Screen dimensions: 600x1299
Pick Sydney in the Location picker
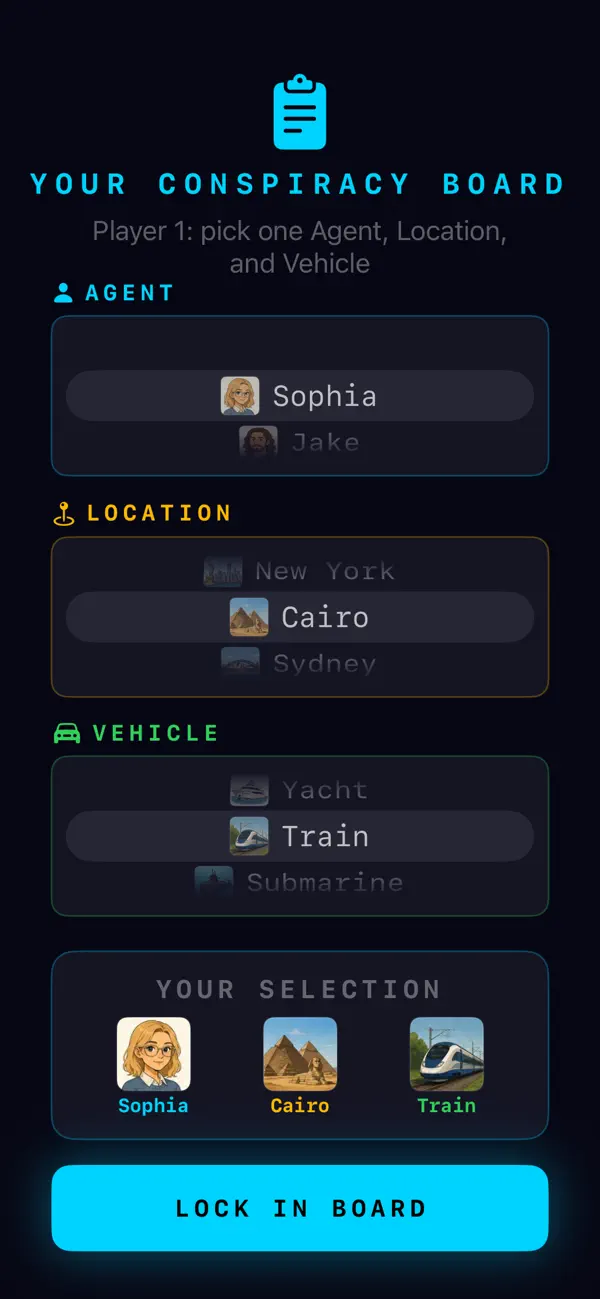tap(300, 663)
